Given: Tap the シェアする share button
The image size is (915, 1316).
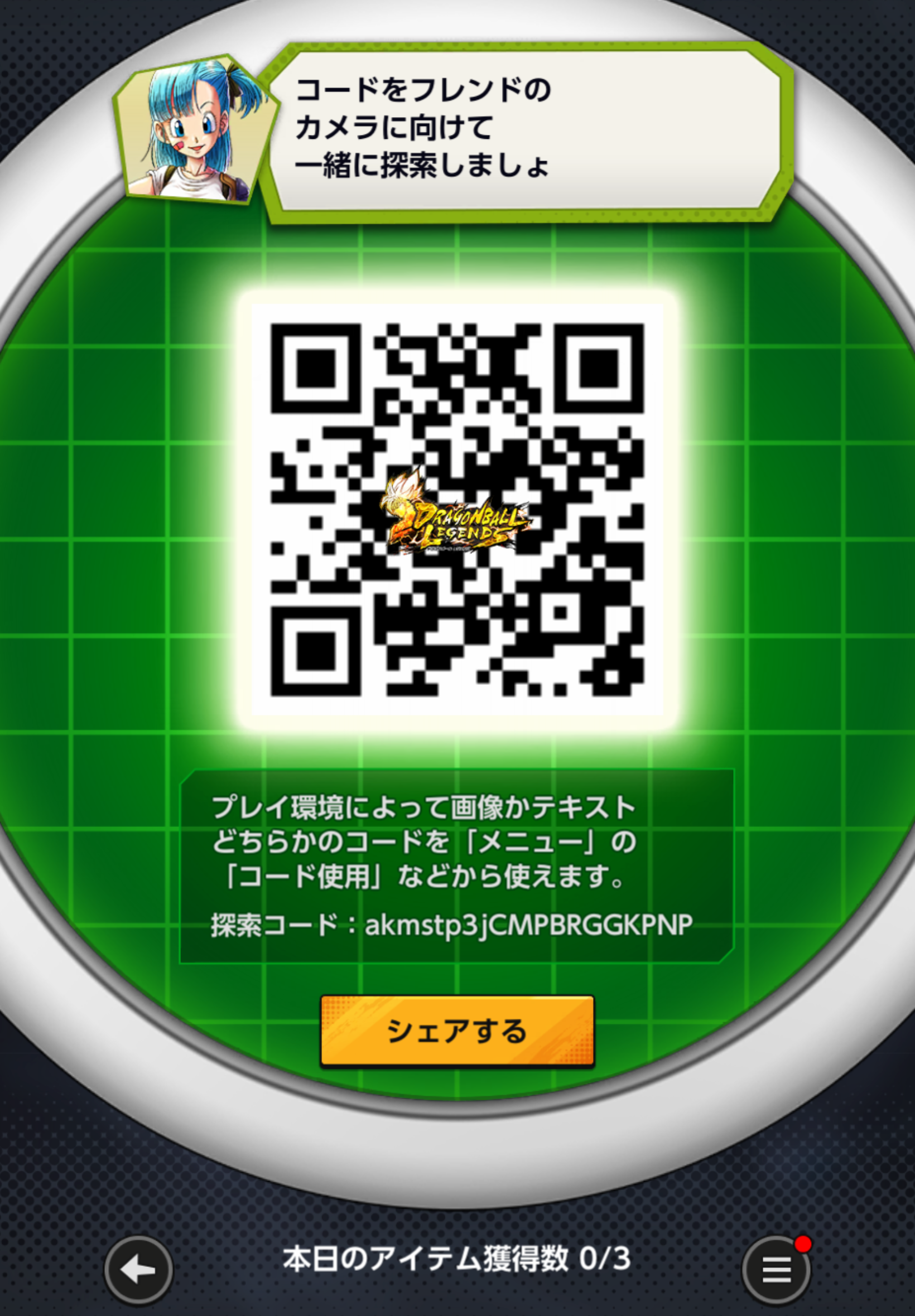Looking at the screenshot, I should point(457,1031).
